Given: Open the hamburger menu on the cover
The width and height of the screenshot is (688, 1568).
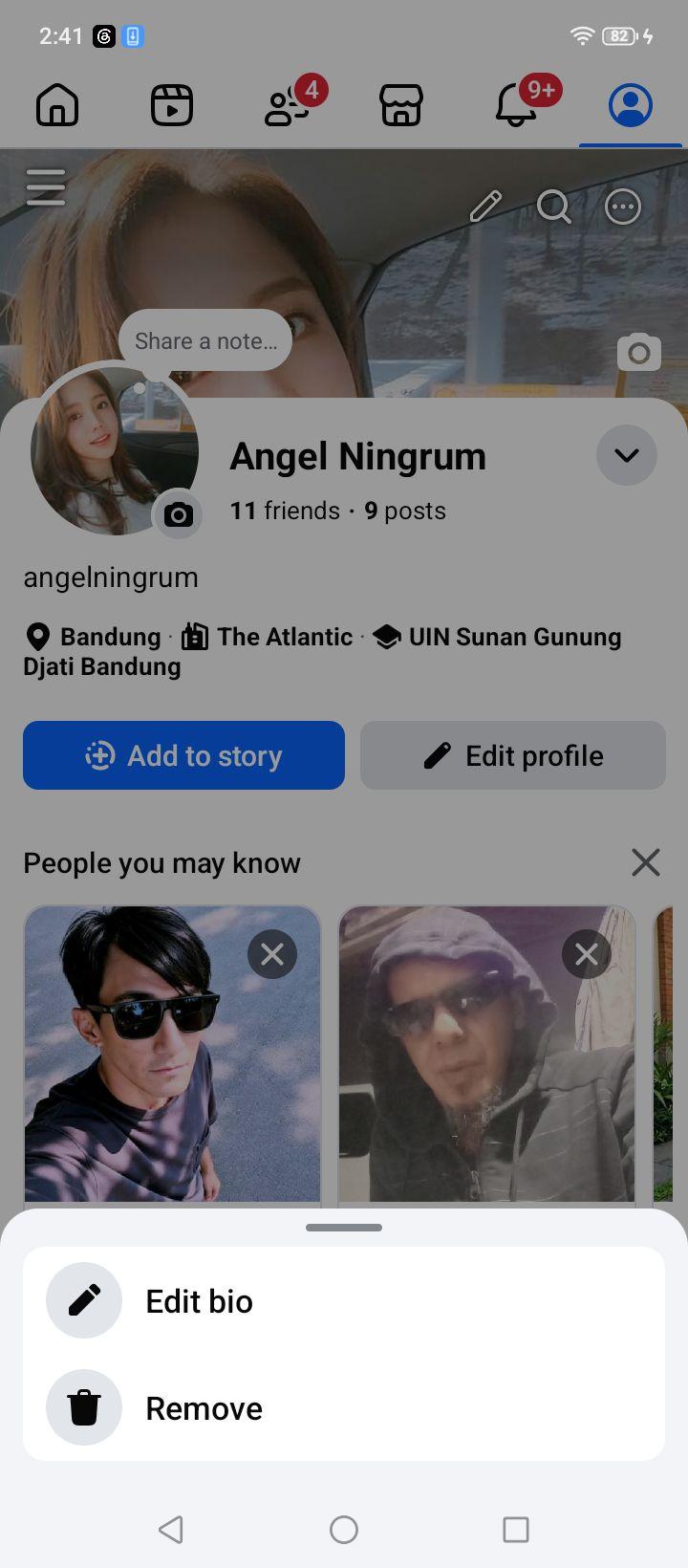Looking at the screenshot, I should [46, 187].
